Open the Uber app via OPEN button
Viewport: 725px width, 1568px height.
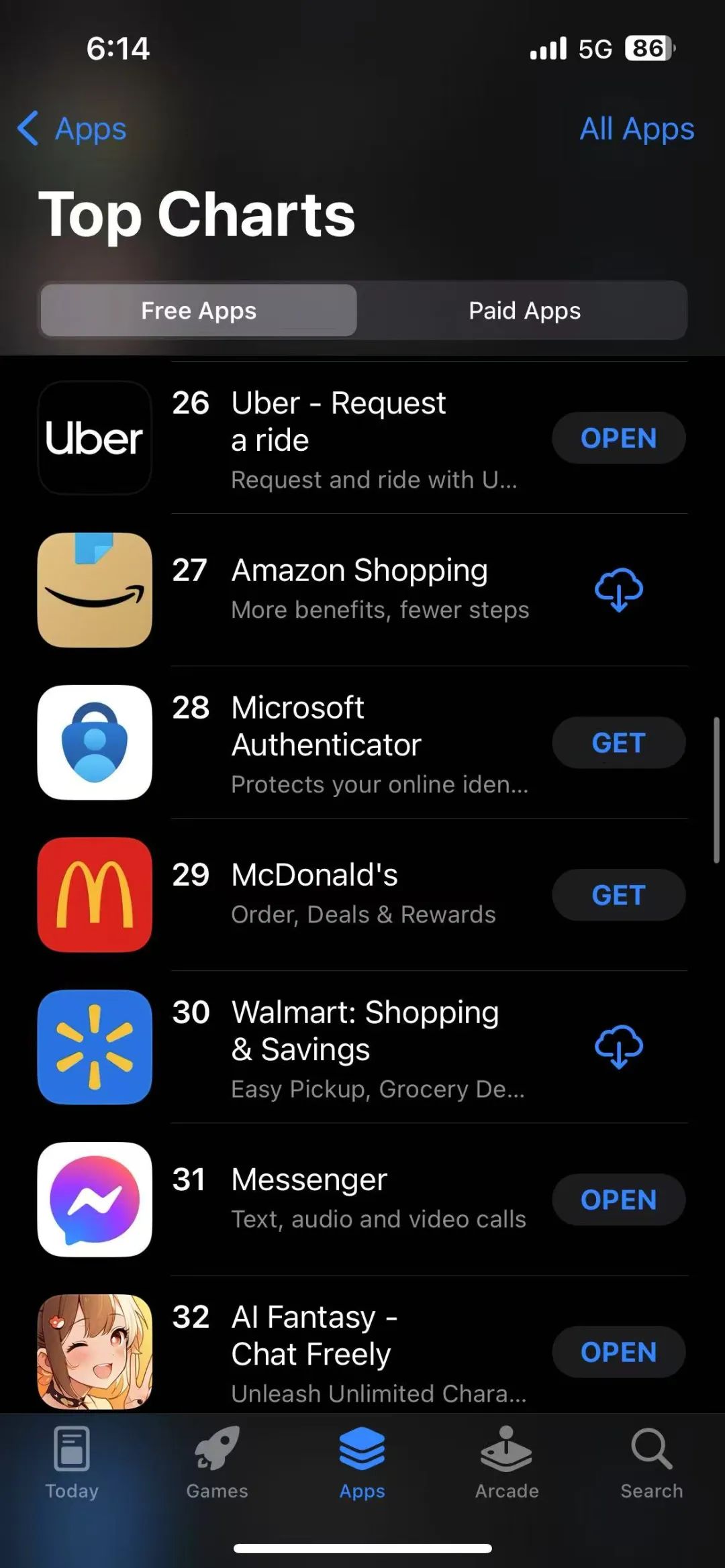618,438
